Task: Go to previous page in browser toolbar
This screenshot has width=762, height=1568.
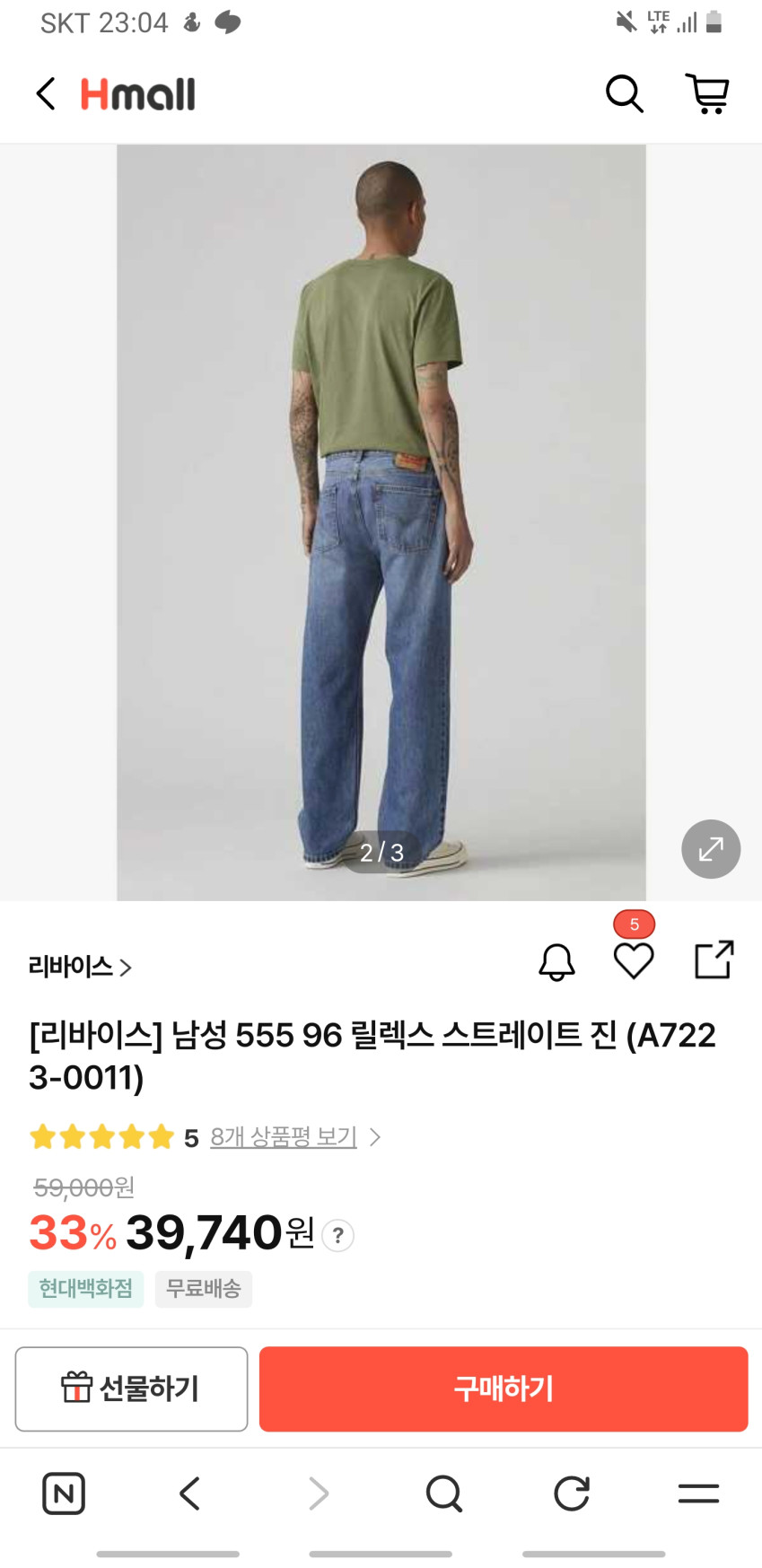Action: (190, 1494)
